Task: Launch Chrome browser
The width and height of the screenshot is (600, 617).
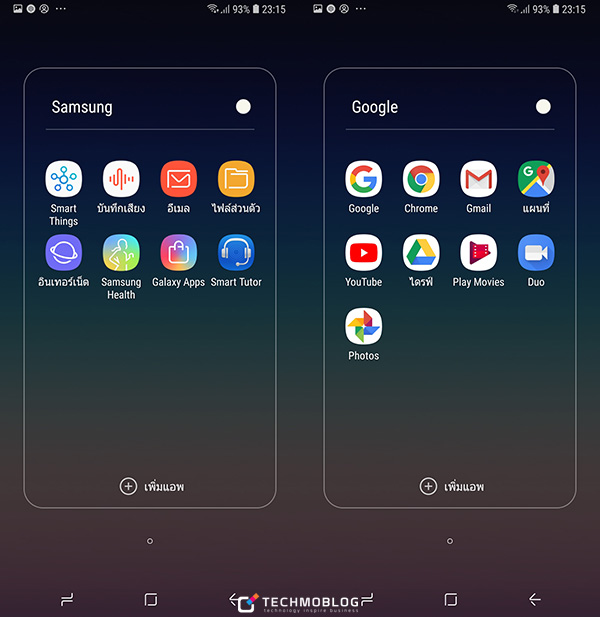Action: 421,180
